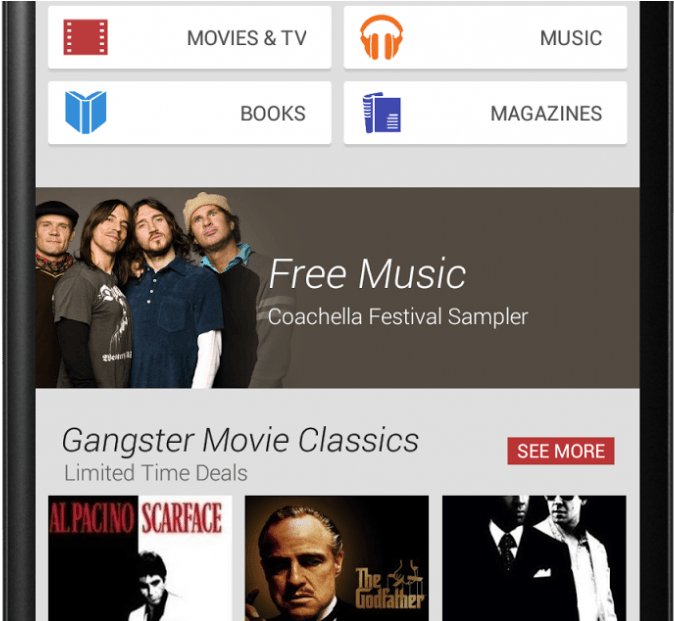View The Godfather movie card
This screenshot has height=621, width=674.
tap(337, 558)
